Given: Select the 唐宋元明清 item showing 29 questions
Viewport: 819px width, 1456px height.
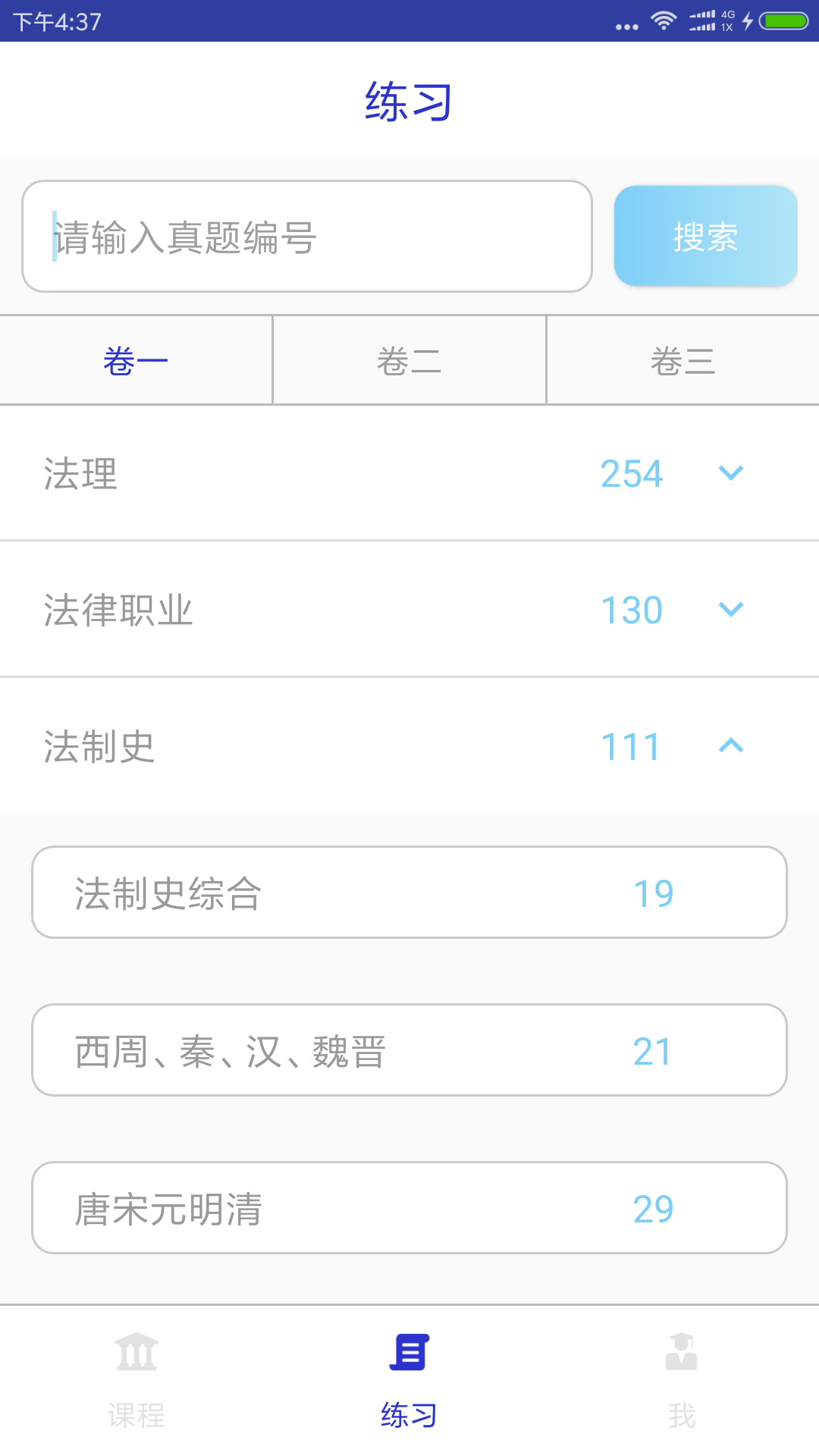Looking at the screenshot, I should coord(409,1208).
